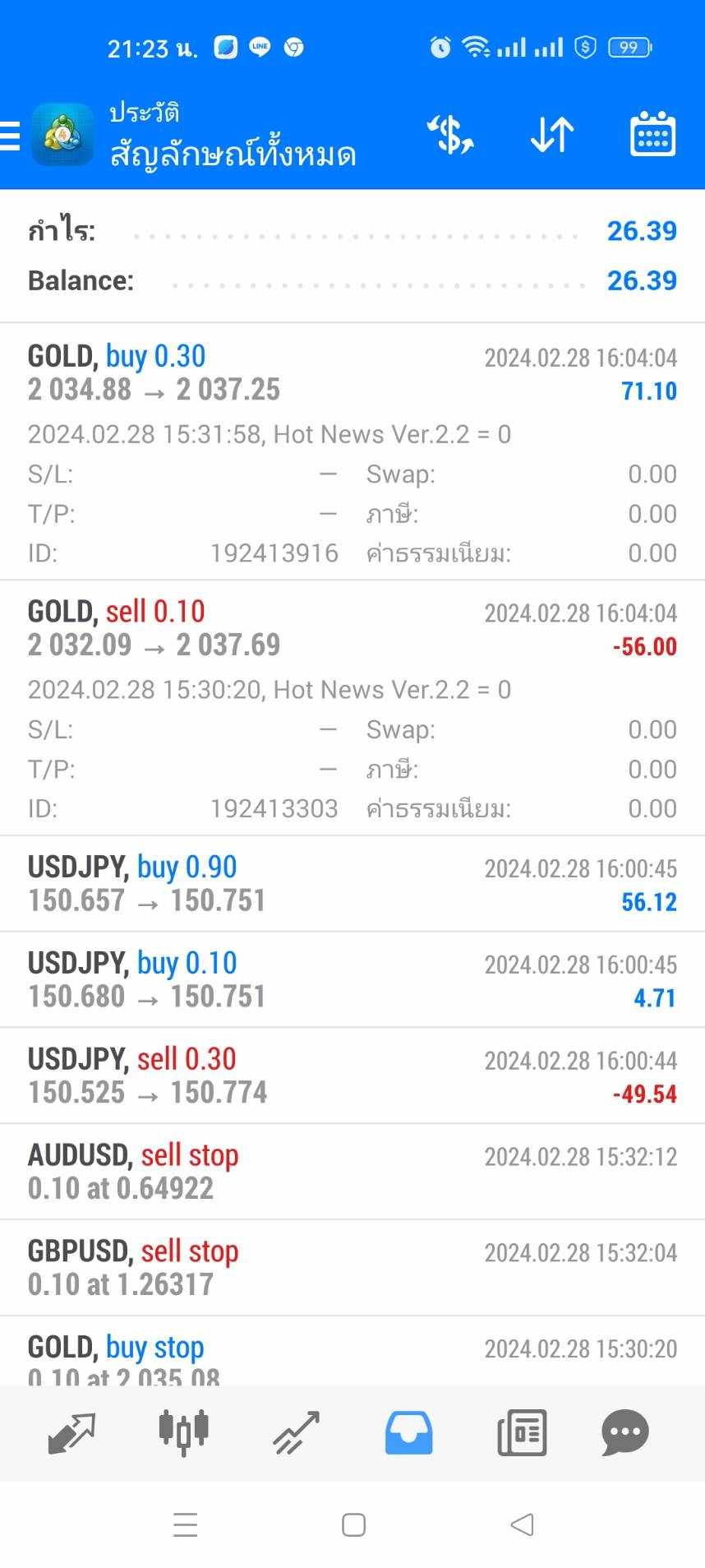Switch to the Quotes tab
The height and width of the screenshot is (1568, 705).
point(72,1433)
